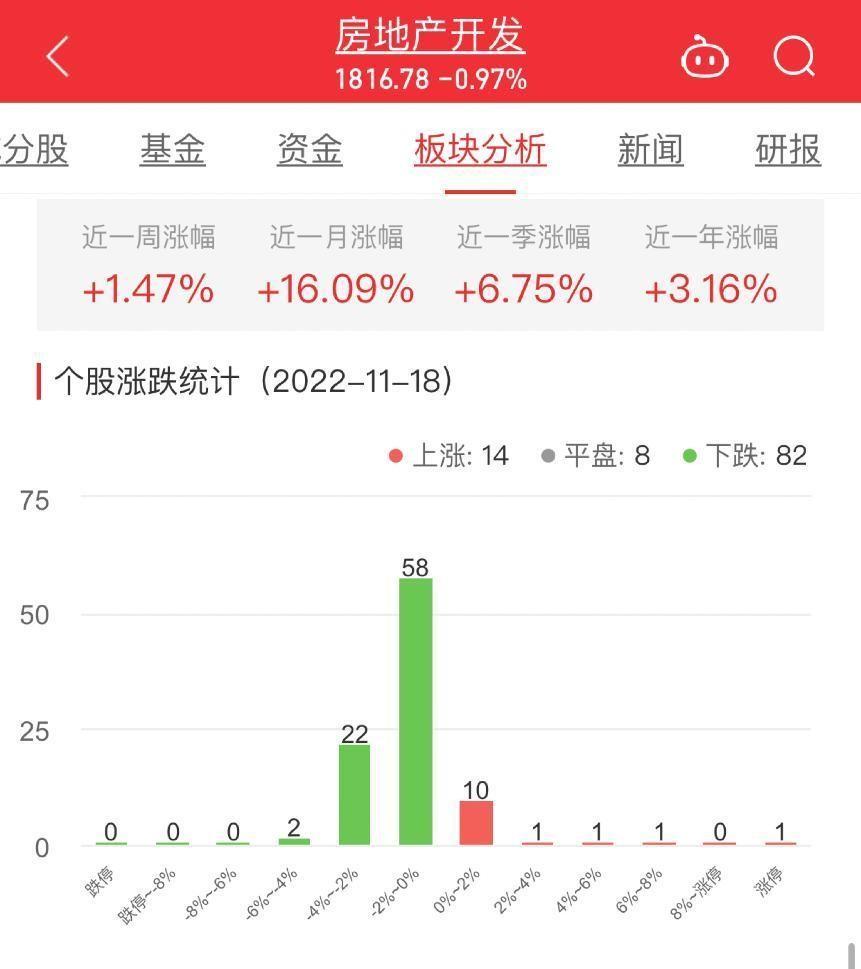The width and height of the screenshot is (861, 969).
Task: Switch to the 基金 tab
Action: (172, 150)
